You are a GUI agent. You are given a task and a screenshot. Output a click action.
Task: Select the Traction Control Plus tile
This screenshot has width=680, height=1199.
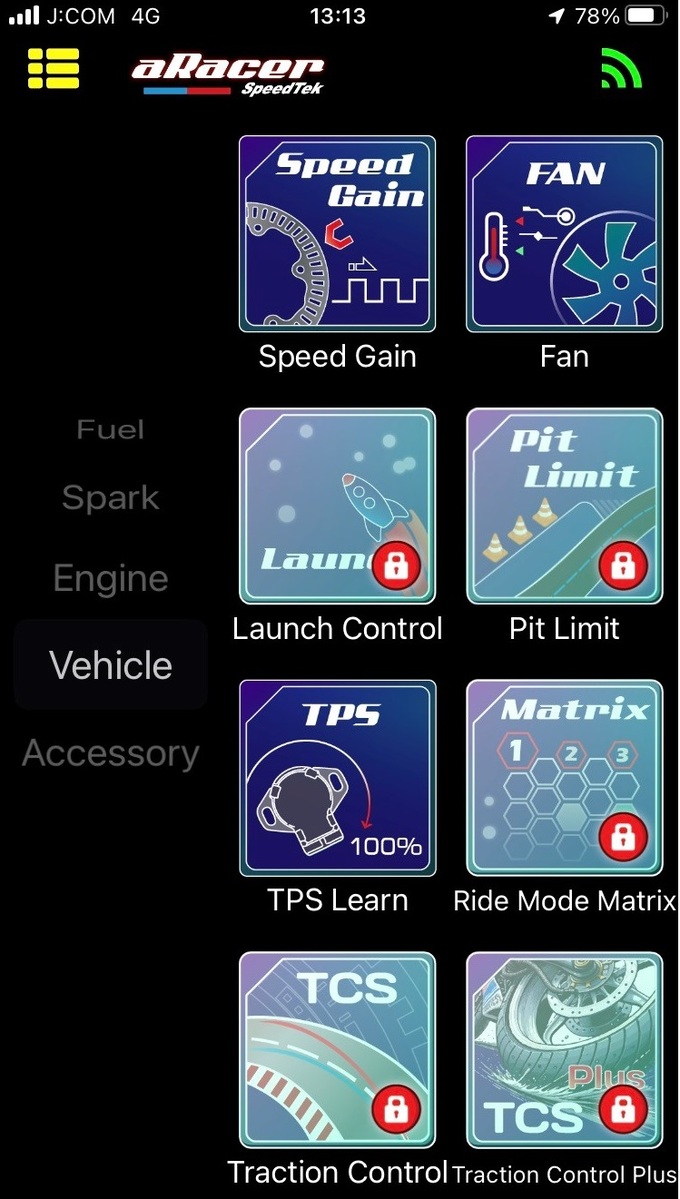point(564,1050)
